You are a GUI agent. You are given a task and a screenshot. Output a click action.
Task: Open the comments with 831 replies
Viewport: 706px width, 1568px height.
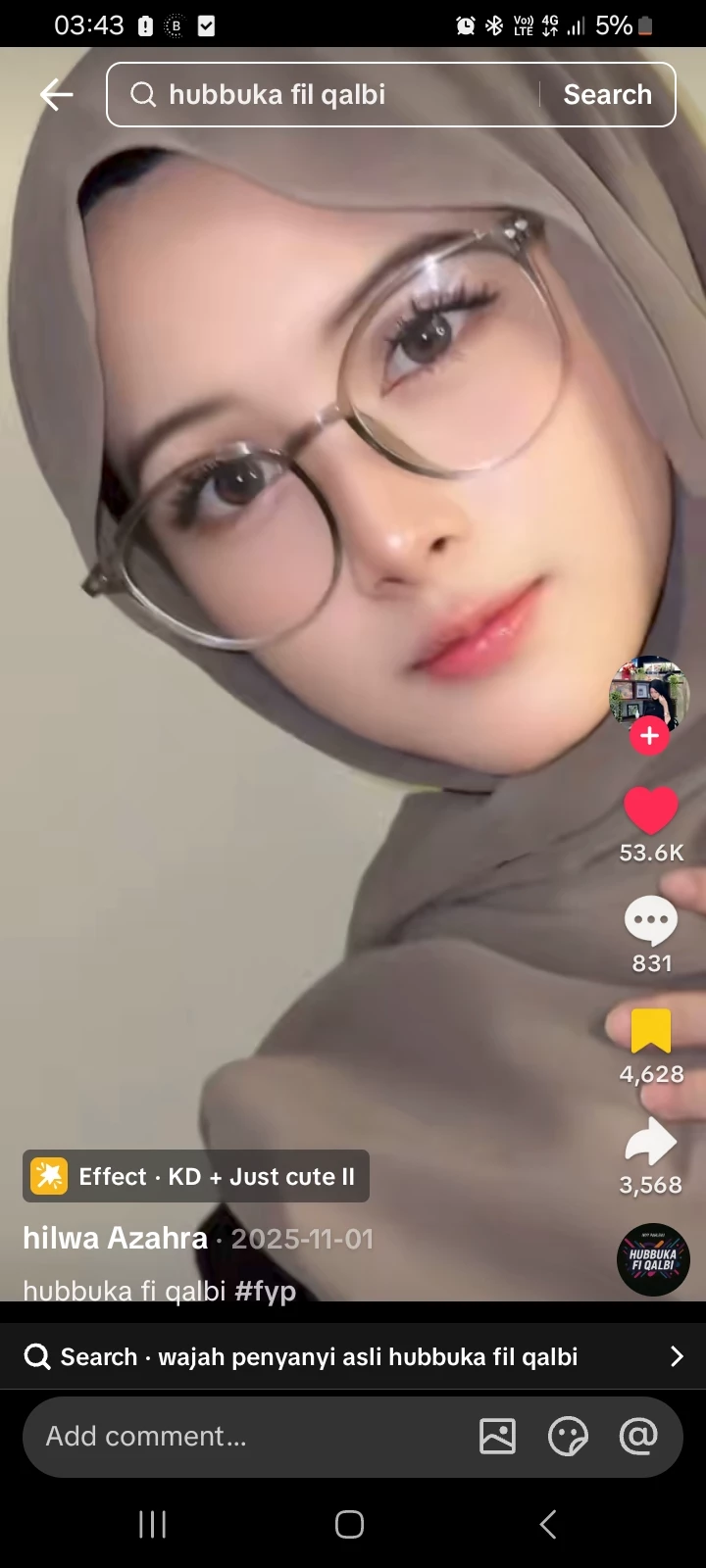650,921
